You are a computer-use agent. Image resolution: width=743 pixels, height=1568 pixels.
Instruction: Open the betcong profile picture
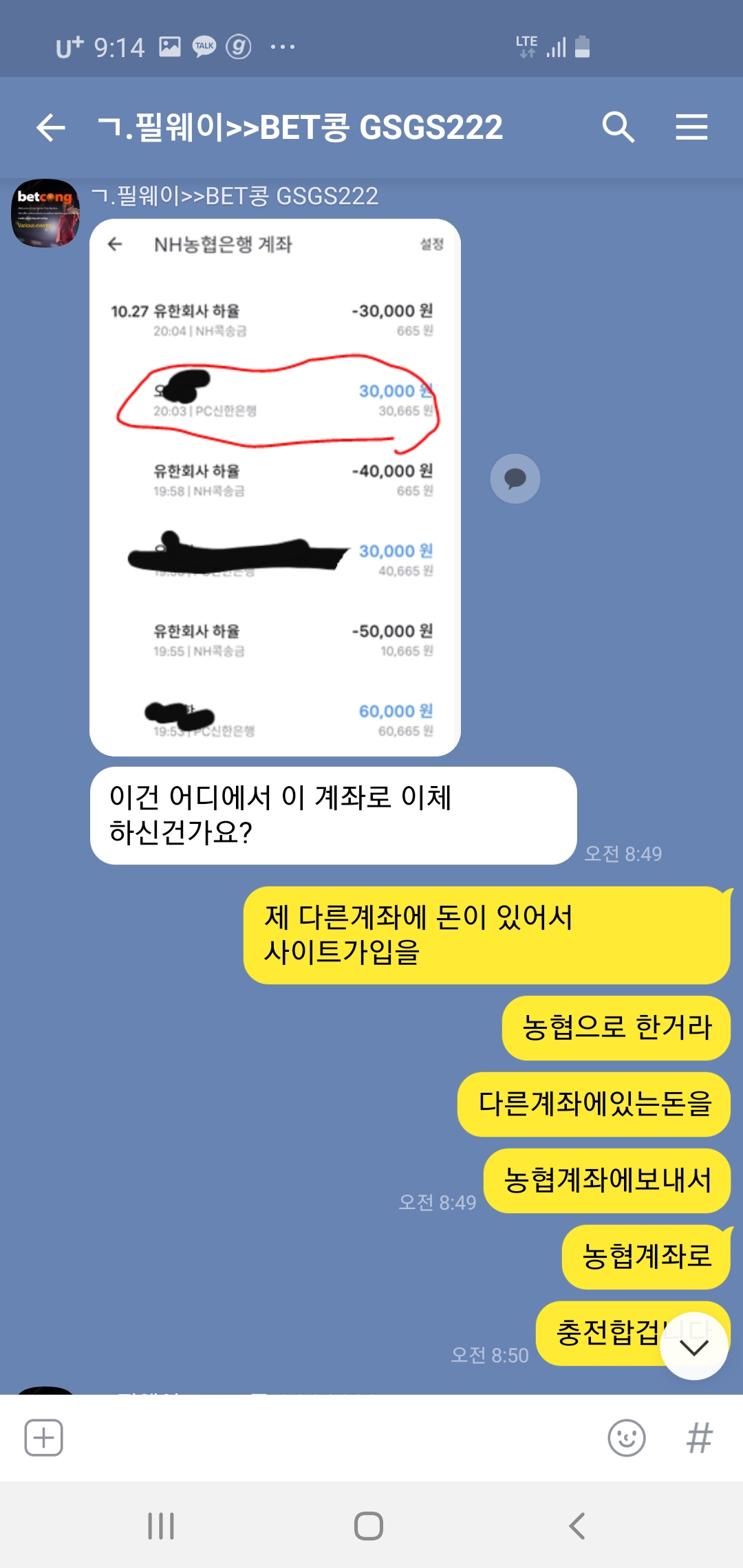(x=45, y=213)
